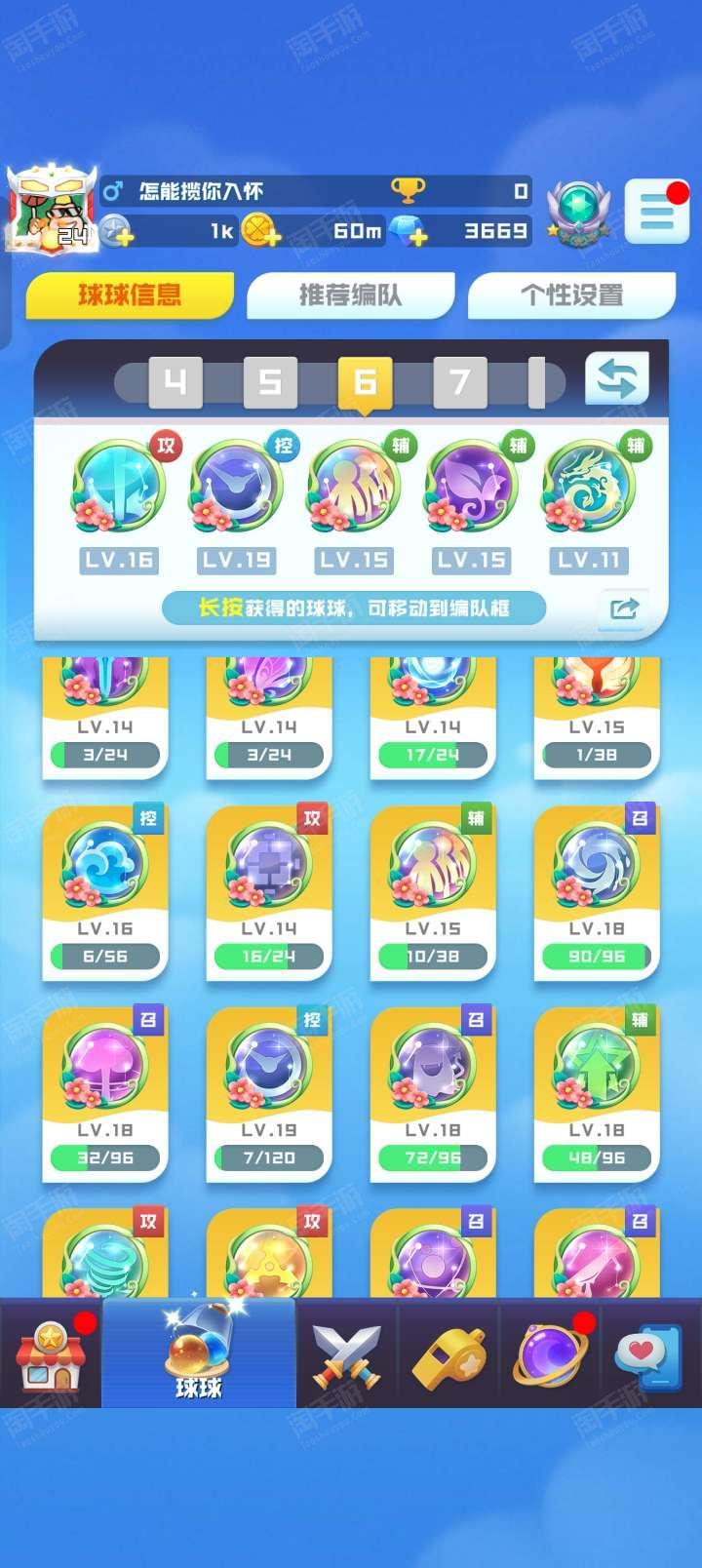
Task: Open the shop in bottom navigation
Action: tap(51, 1353)
